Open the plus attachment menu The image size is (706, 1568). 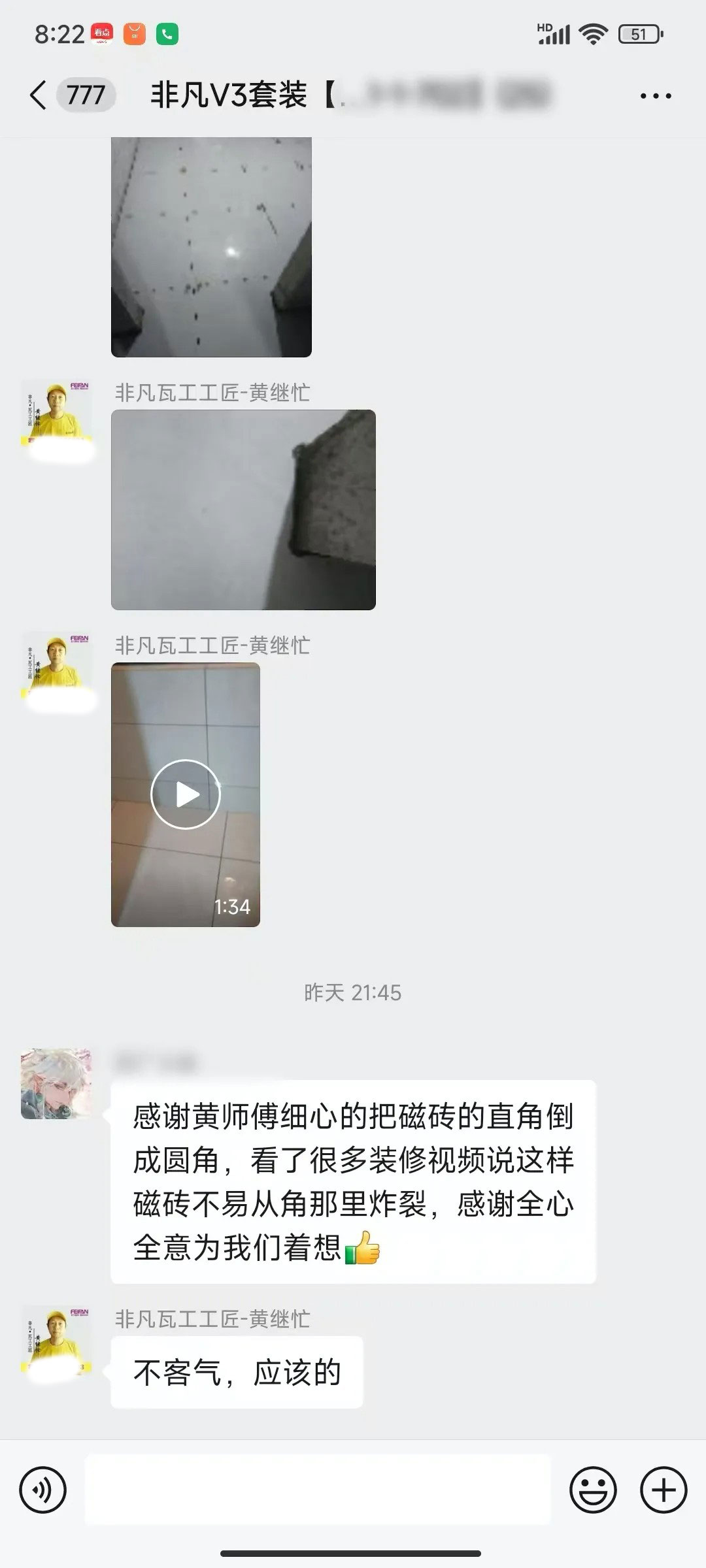[x=664, y=1490]
